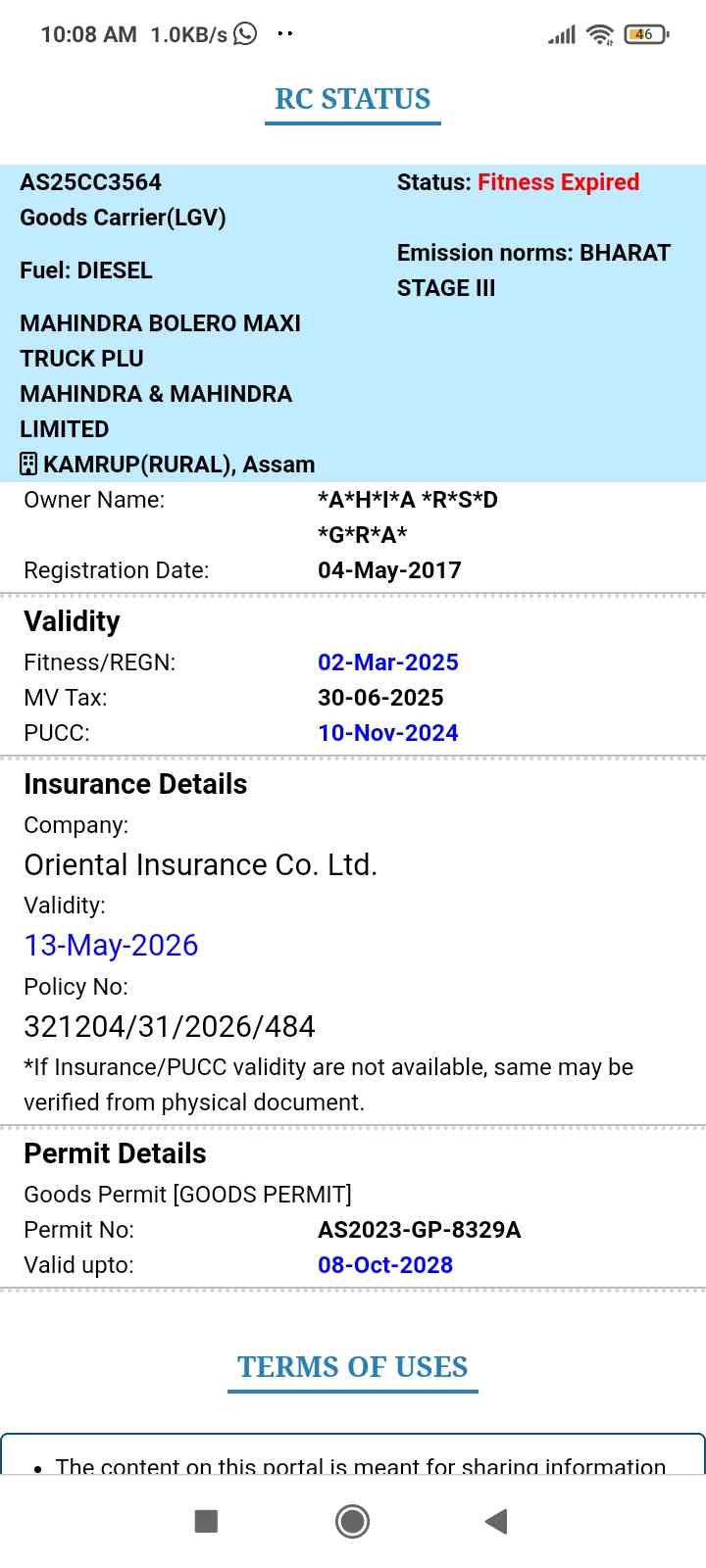Tap the system back button
The height and width of the screenshot is (1568, 706).
tap(496, 1521)
